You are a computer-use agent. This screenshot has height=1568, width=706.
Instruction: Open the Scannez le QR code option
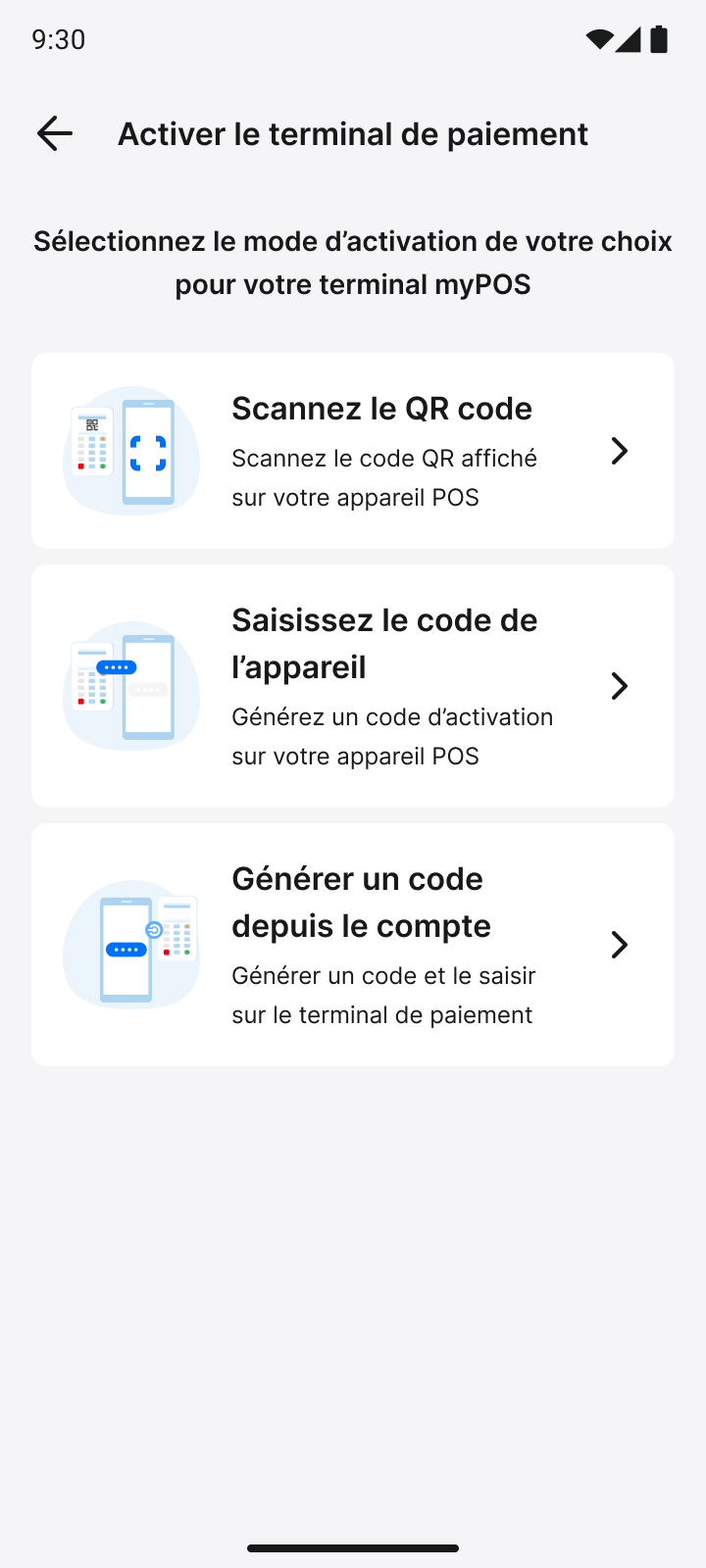(x=353, y=451)
